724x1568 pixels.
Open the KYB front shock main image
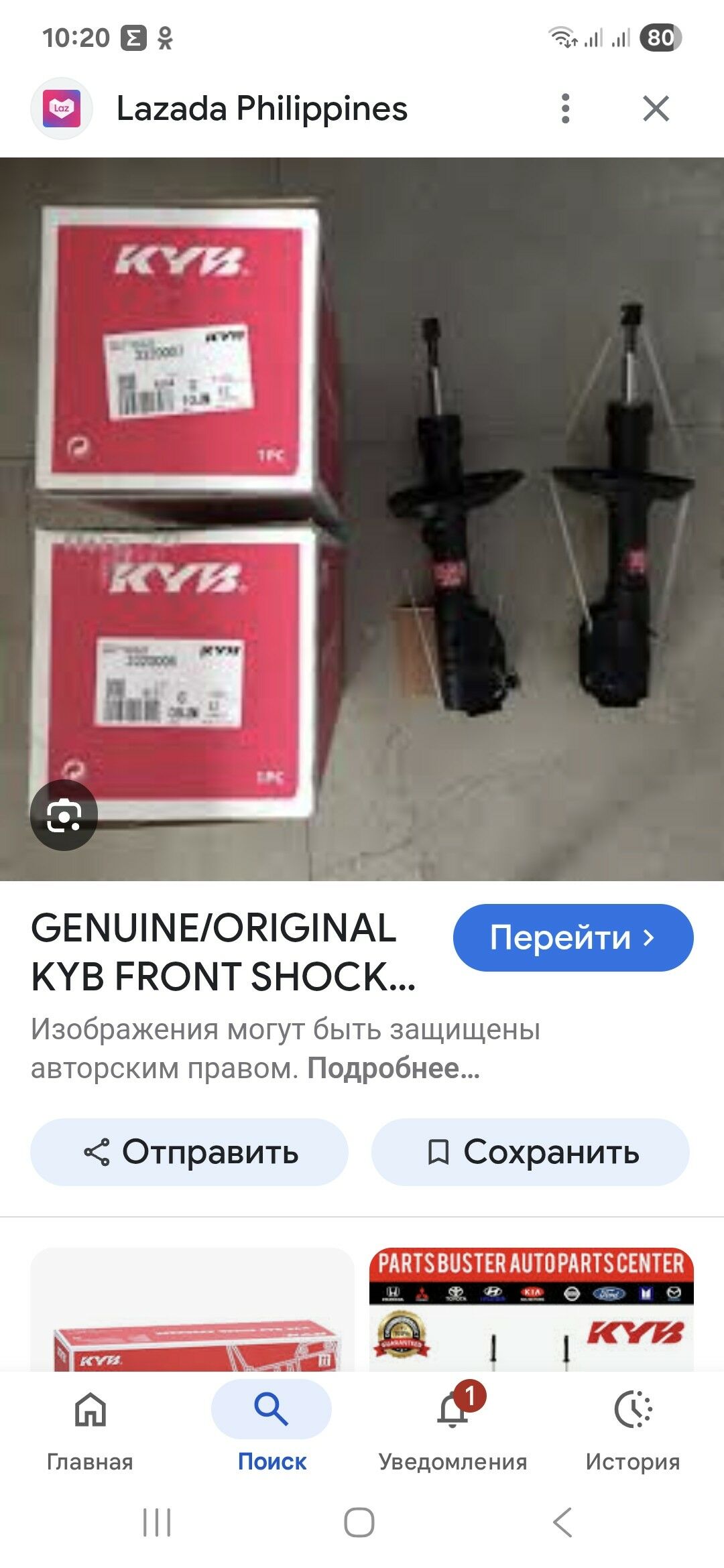click(x=362, y=519)
